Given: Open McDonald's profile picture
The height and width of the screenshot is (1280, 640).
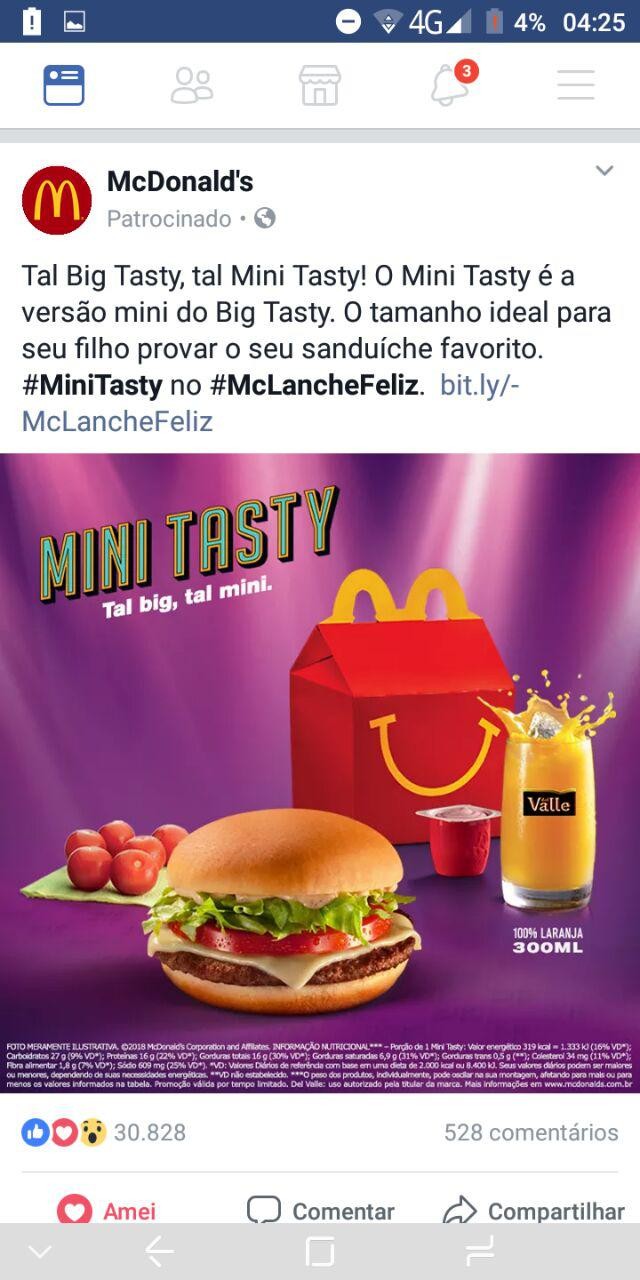Looking at the screenshot, I should point(57,200).
